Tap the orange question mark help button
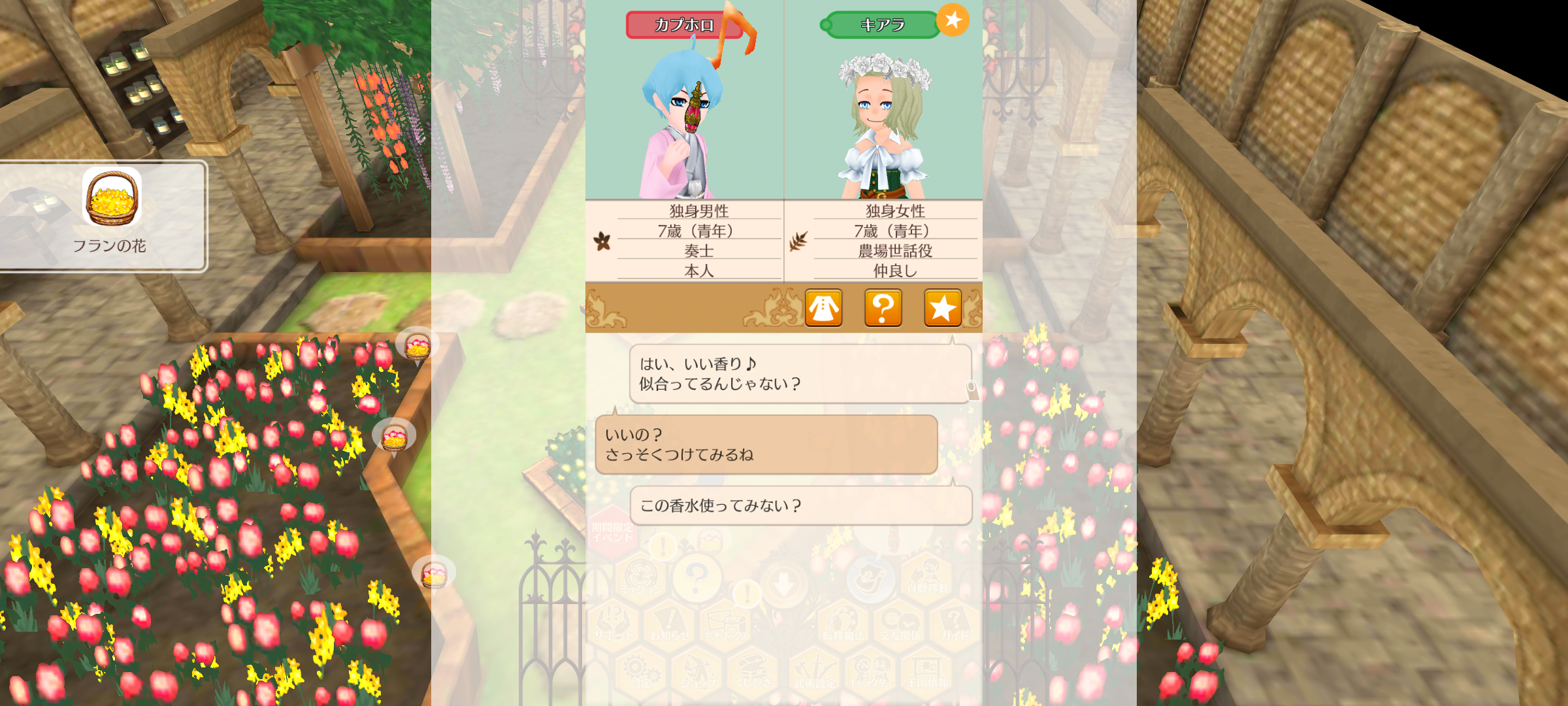1568x706 pixels. click(883, 308)
